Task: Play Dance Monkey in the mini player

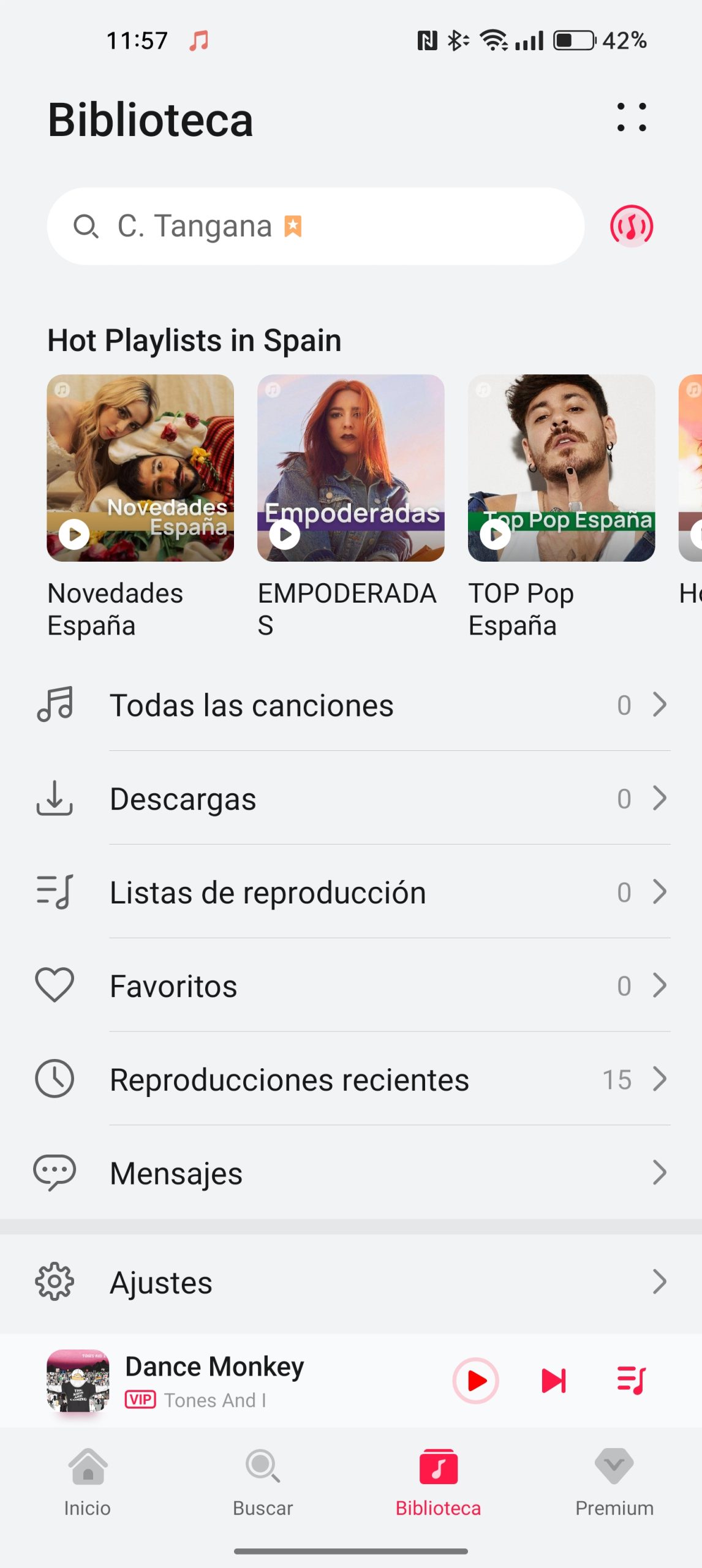Action: pos(475,1381)
